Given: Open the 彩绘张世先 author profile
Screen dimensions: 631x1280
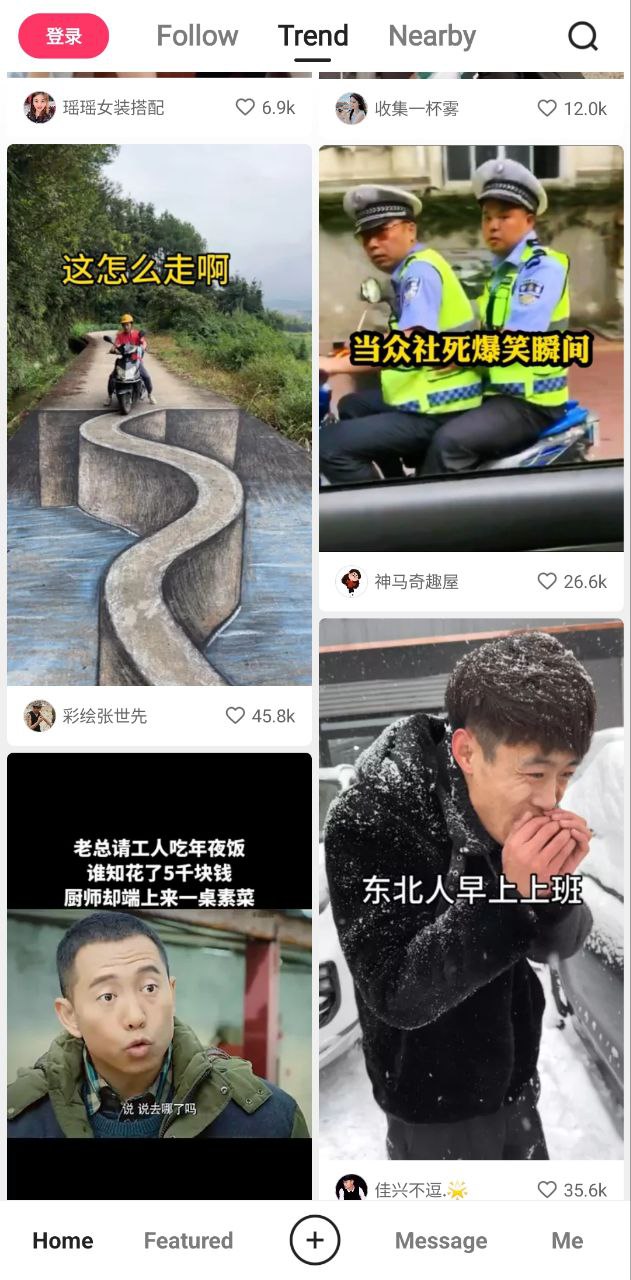Looking at the screenshot, I should pos(40,715).
